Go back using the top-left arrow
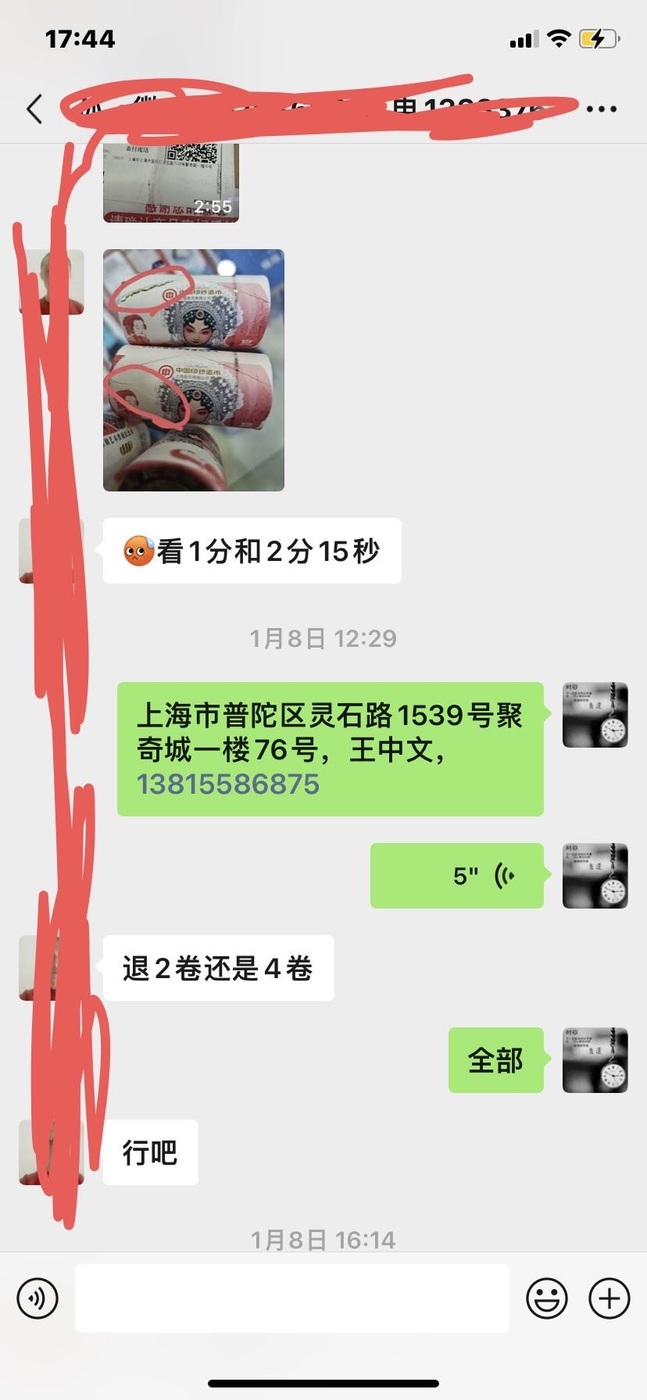The image size is (647, 1400). tap(34, 109)
